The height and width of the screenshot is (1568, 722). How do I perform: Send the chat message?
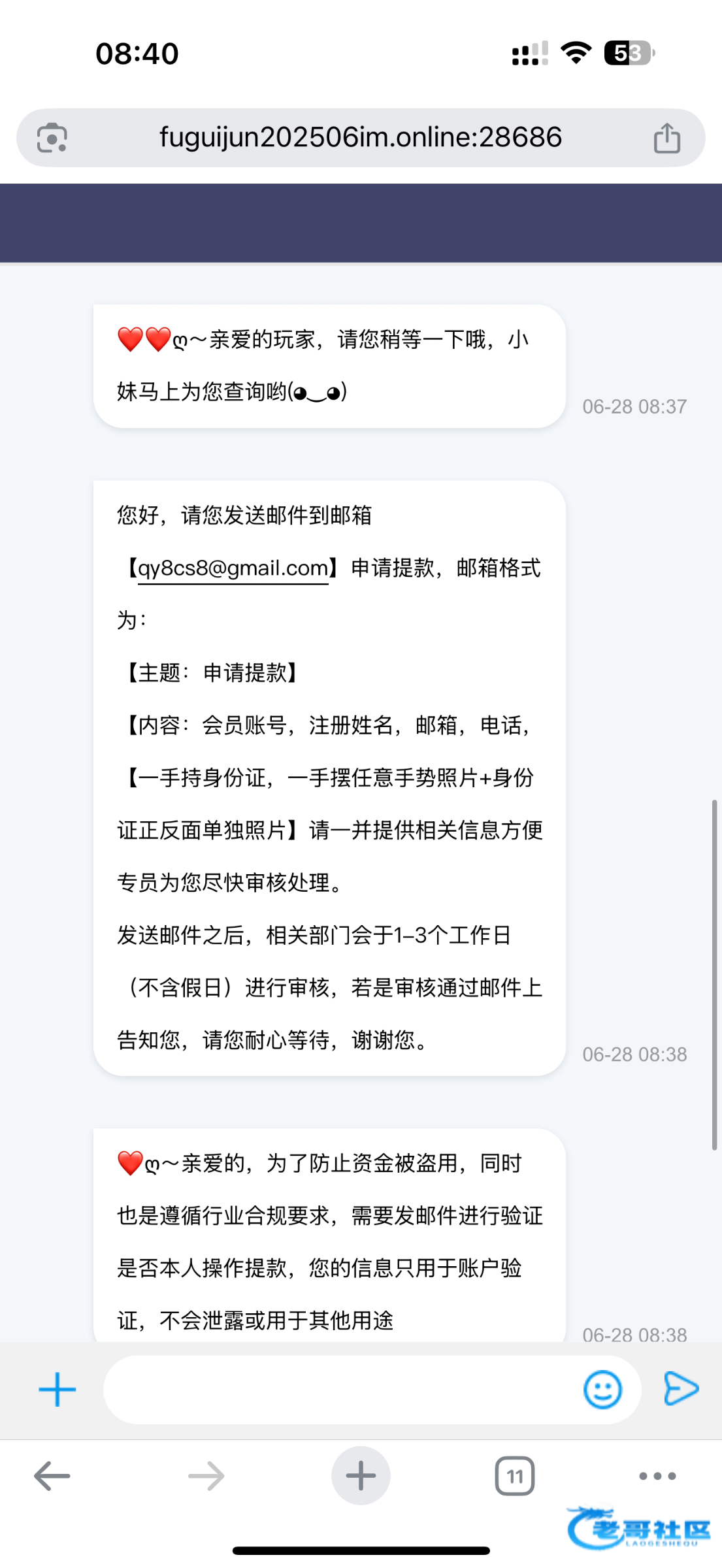(681, 1388)
